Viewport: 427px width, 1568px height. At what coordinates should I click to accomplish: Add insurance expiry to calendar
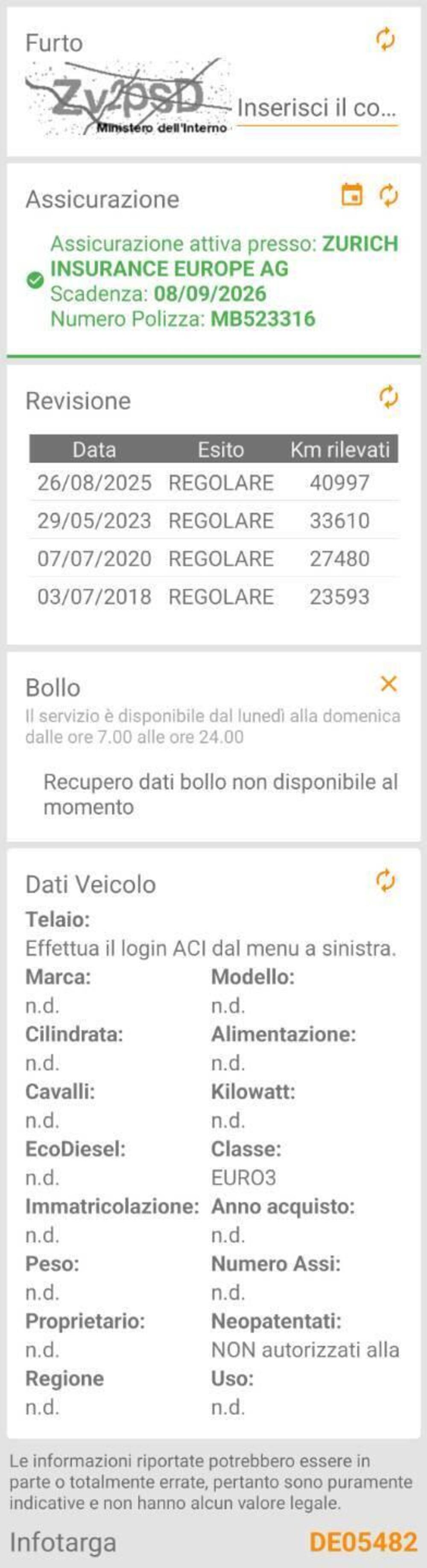pyautogui.click(x=351, y=195)
